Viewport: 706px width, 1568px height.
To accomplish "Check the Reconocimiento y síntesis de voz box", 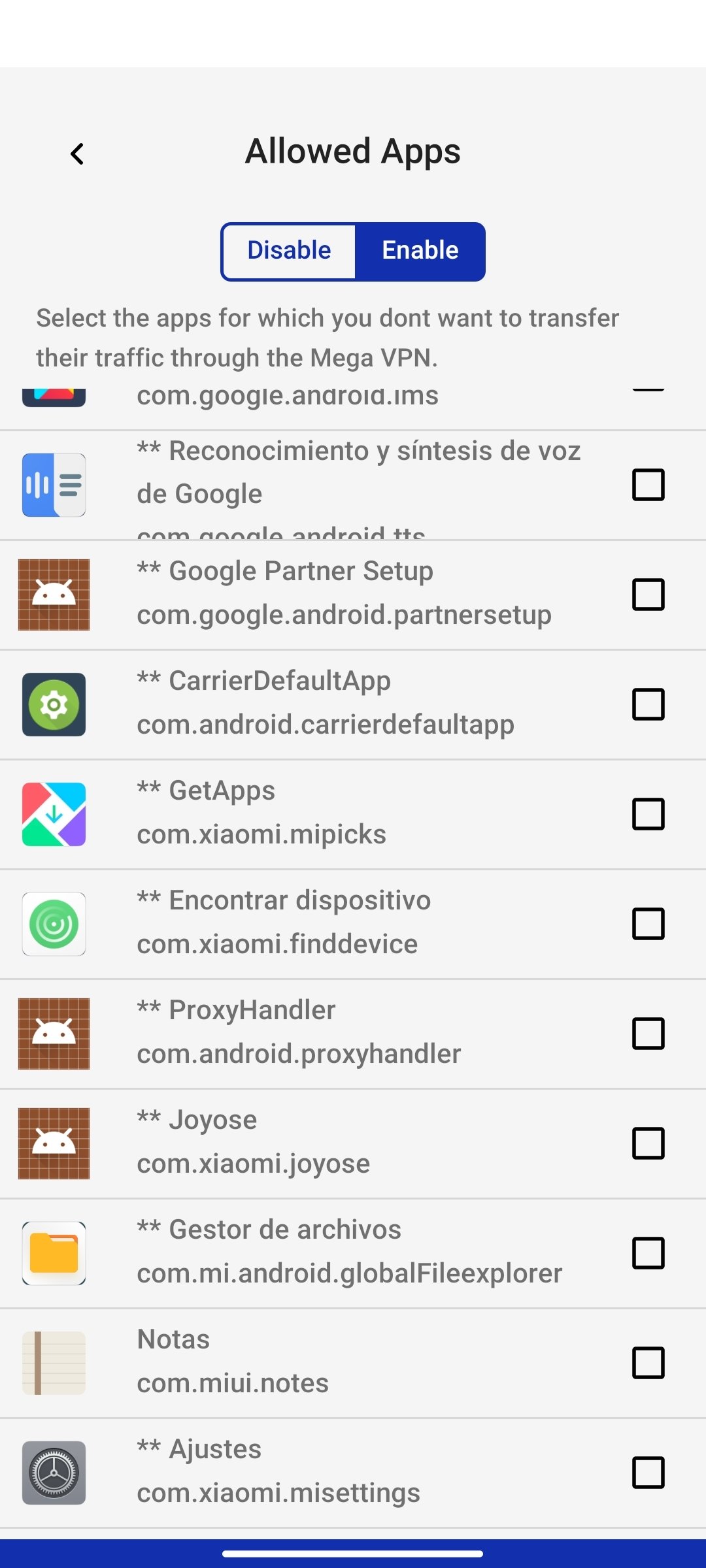I will 648,485.
